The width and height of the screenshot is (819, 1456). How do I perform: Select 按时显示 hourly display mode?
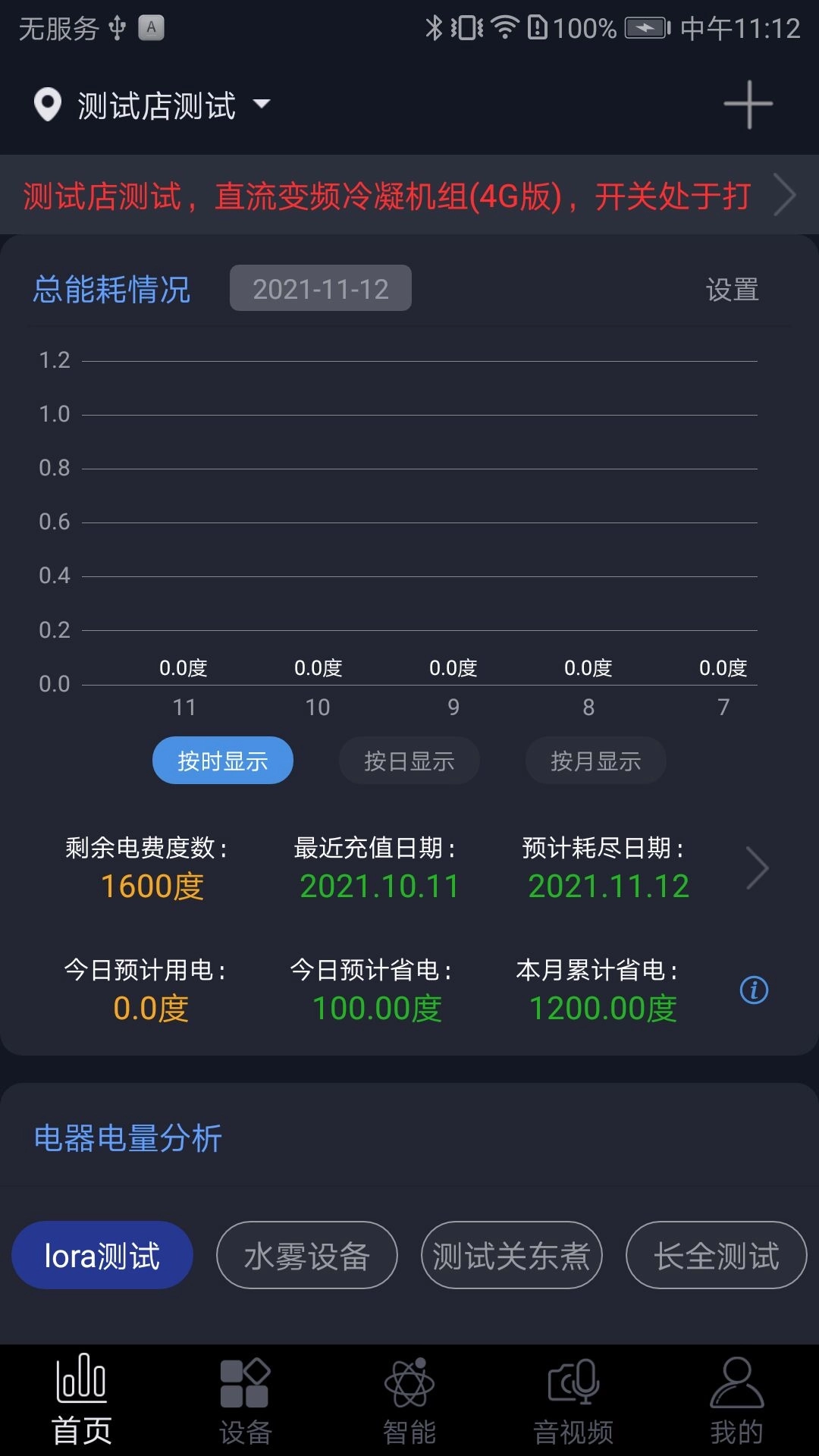point(222,761)
